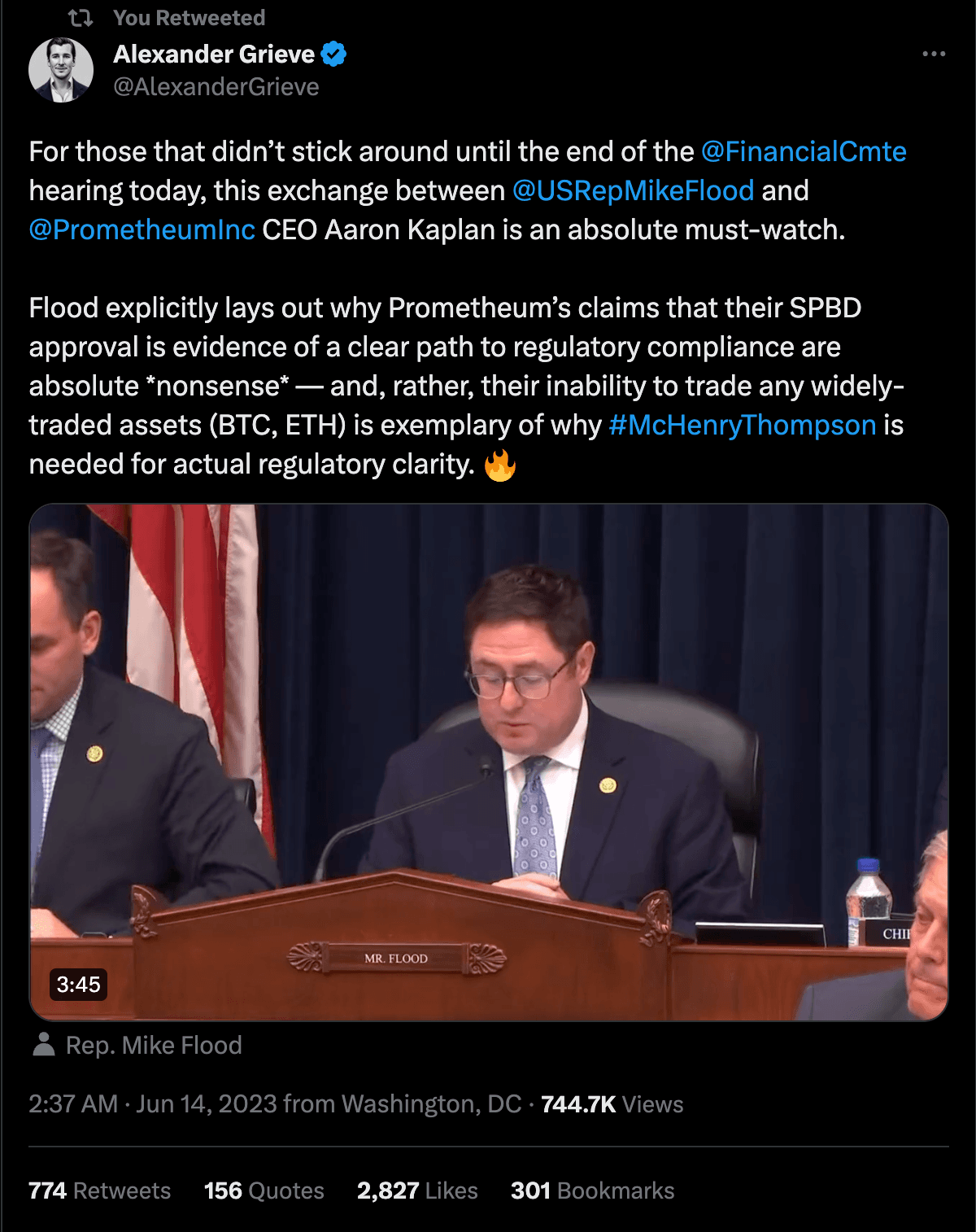View the 774 Retweets list
This screenshot has height=1232, width=976.
pyautogui.click(x=99, y=1190)
